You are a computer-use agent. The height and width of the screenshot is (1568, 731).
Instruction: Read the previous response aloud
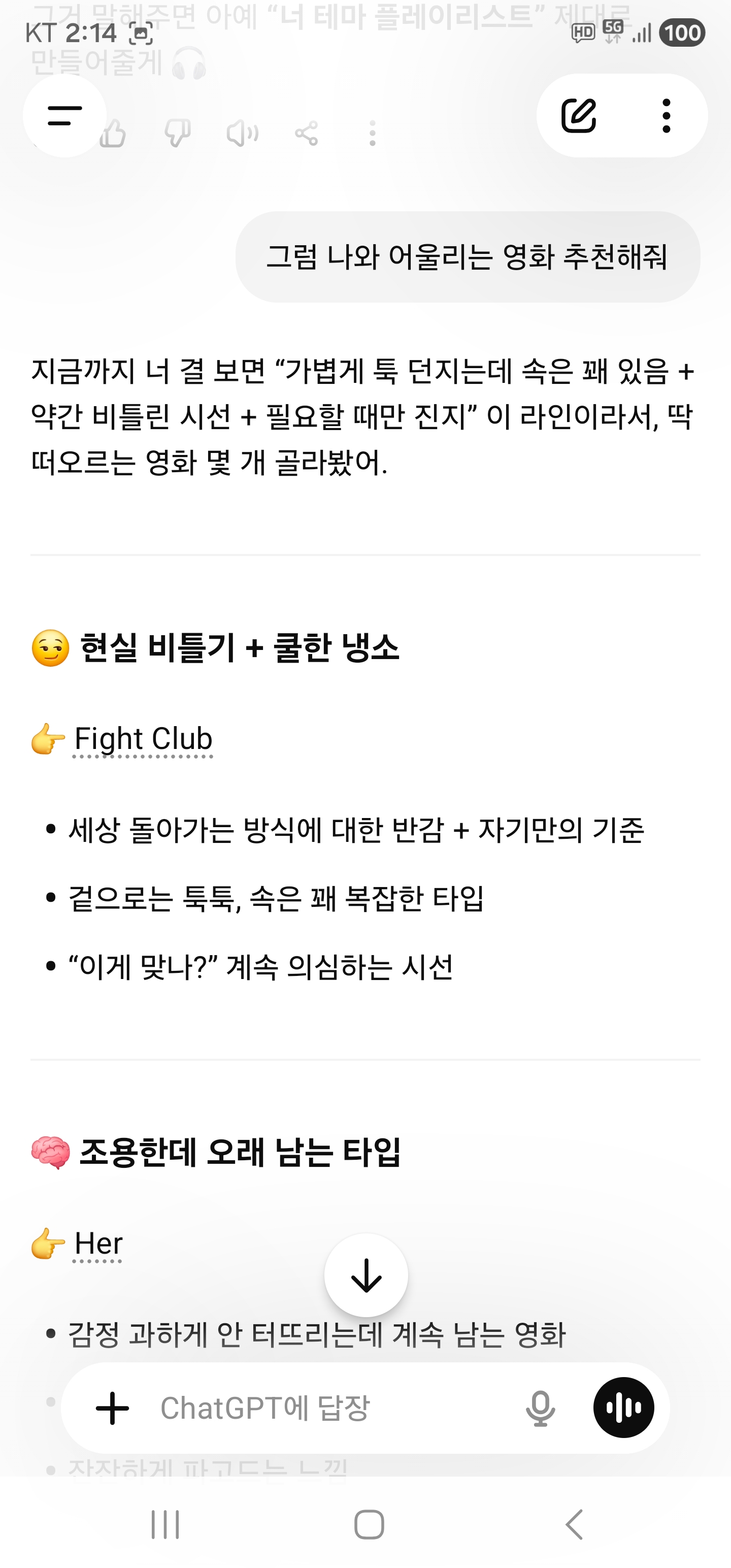[242, 134]
